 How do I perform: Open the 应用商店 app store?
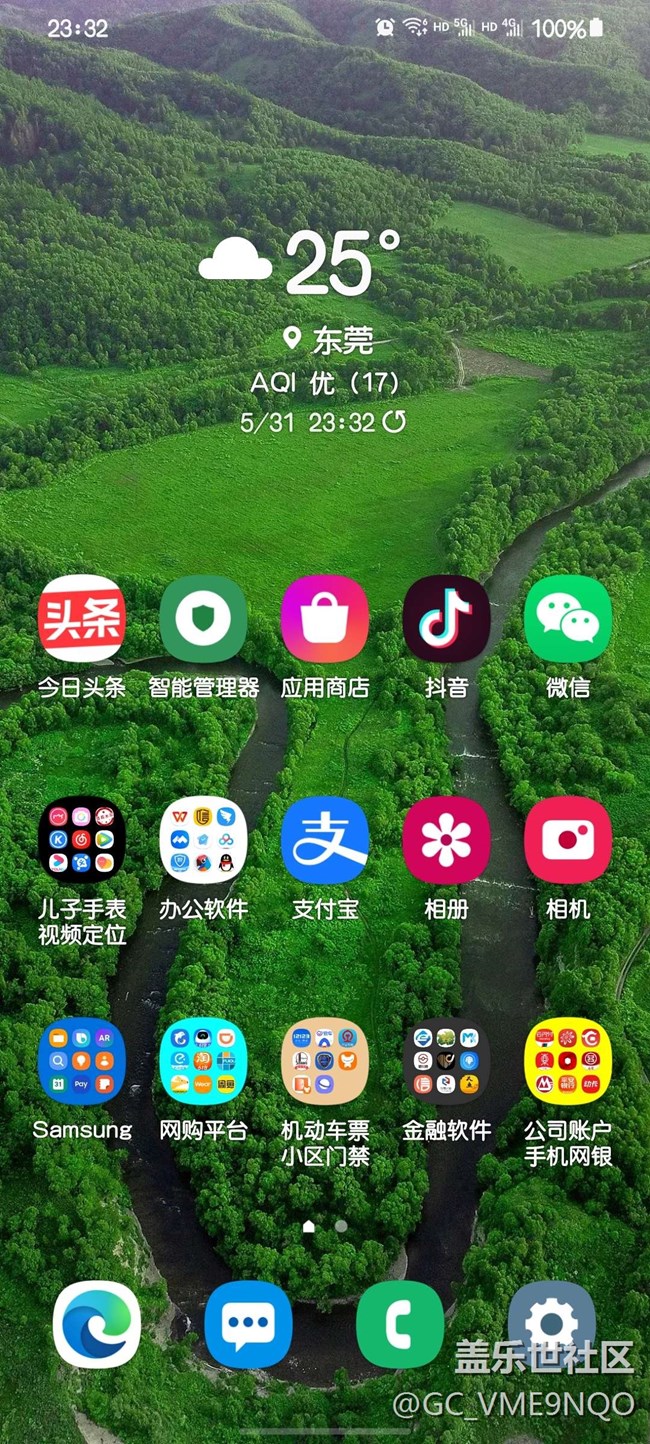(x=325, y=619)
